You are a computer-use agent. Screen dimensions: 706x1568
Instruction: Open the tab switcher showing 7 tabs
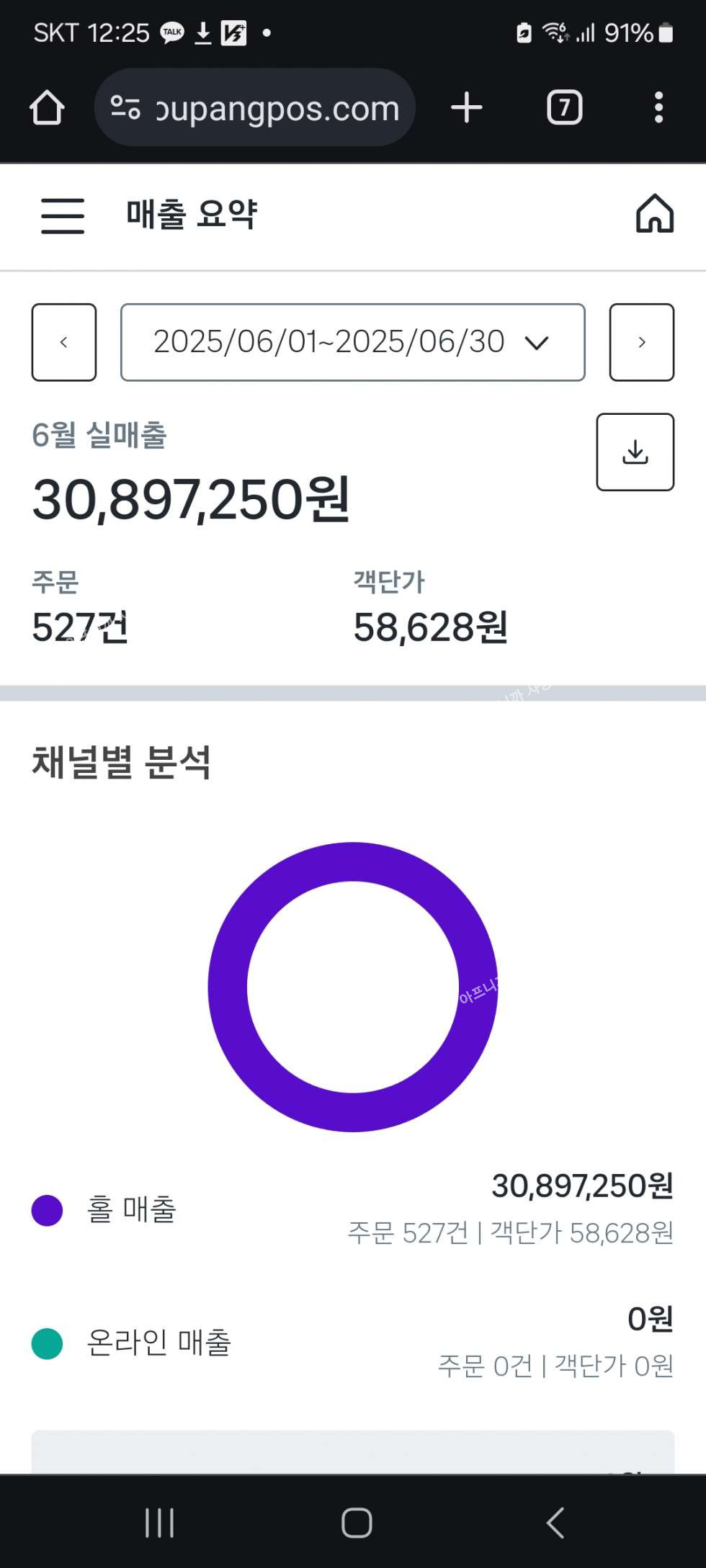pyautogui.click(x=564, y=108)
